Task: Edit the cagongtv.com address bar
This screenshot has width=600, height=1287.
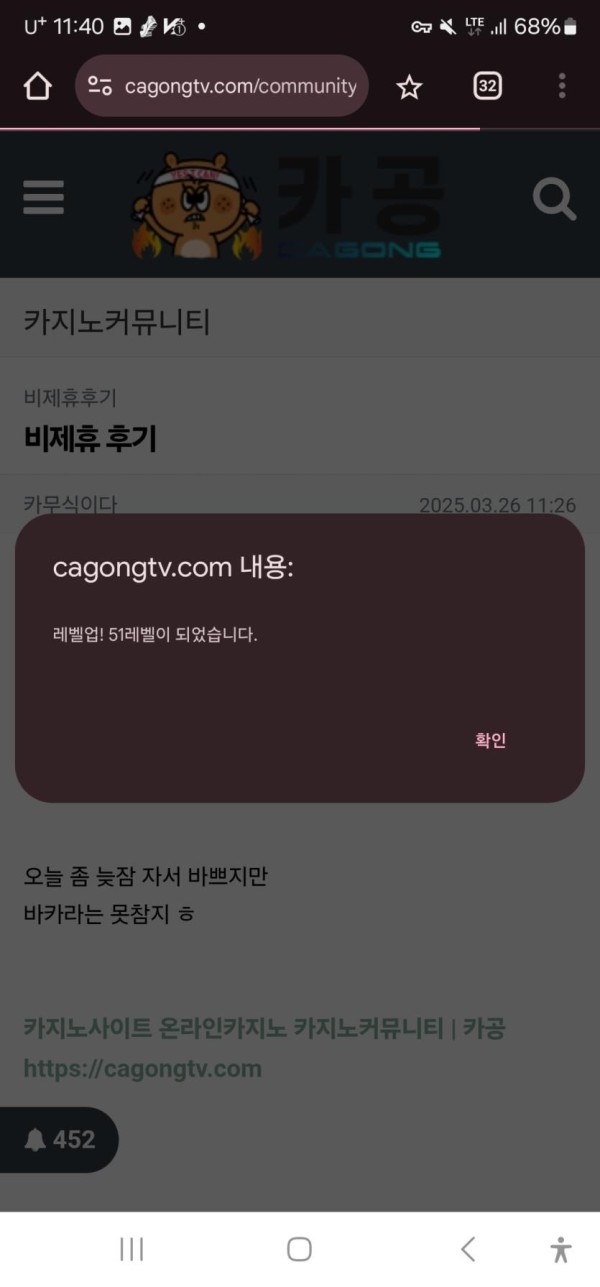Action: [x=240, y=87]
